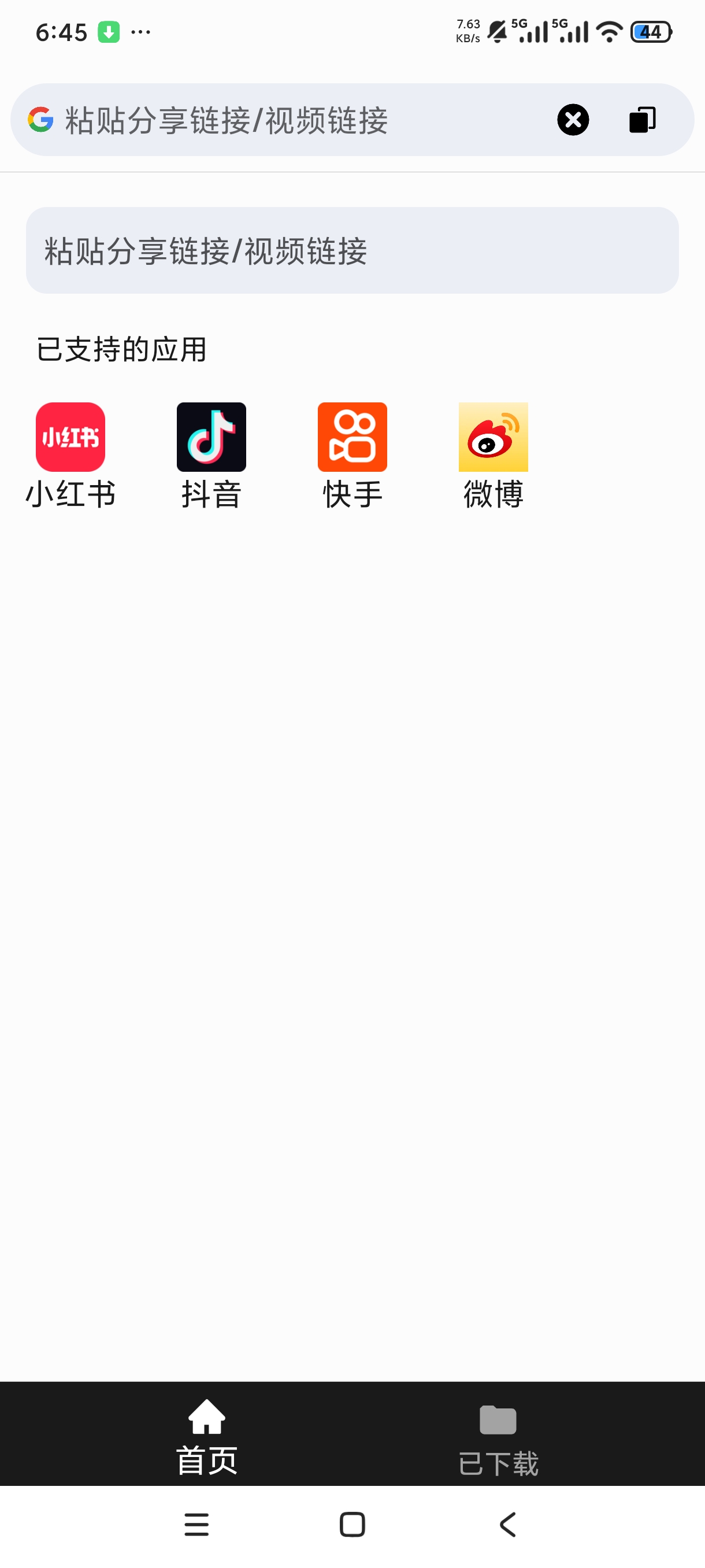
Task: Open the 微博 app shortcut
Action: (493, 455)
